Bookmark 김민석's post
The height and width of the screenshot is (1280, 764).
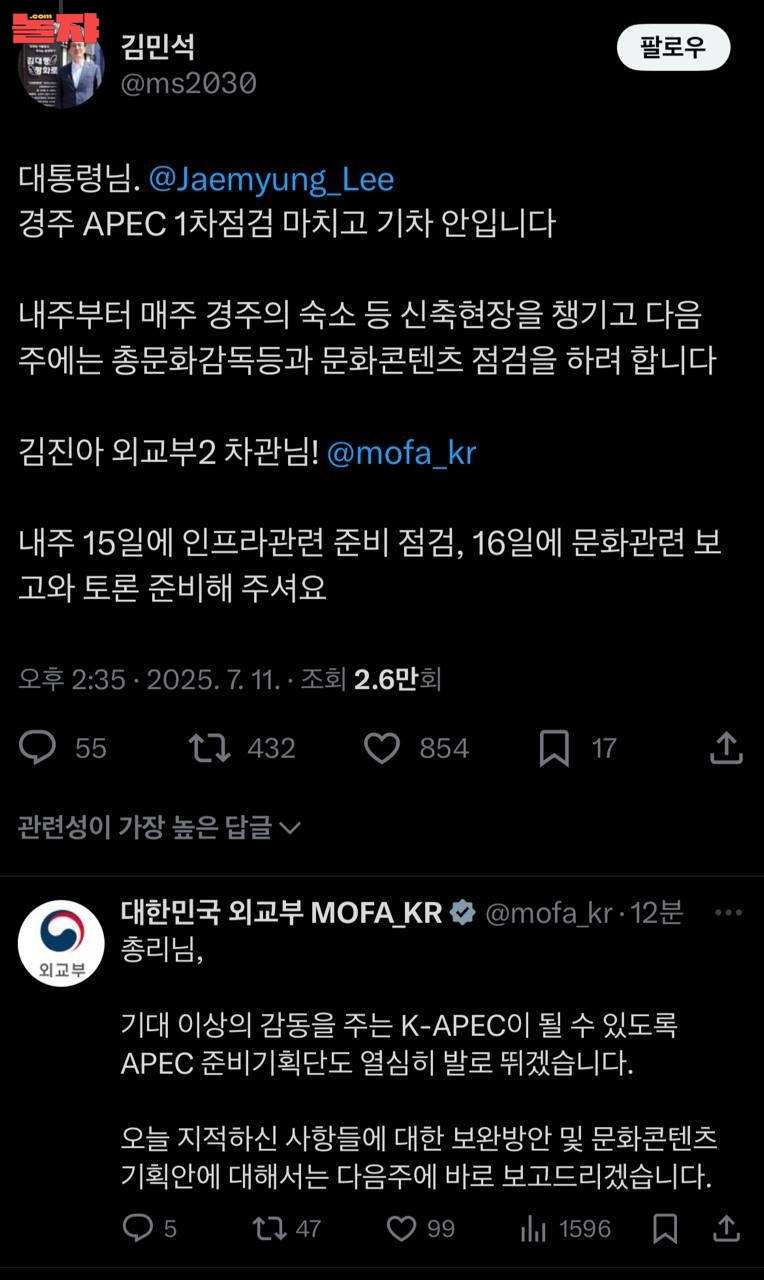(553, 748)
